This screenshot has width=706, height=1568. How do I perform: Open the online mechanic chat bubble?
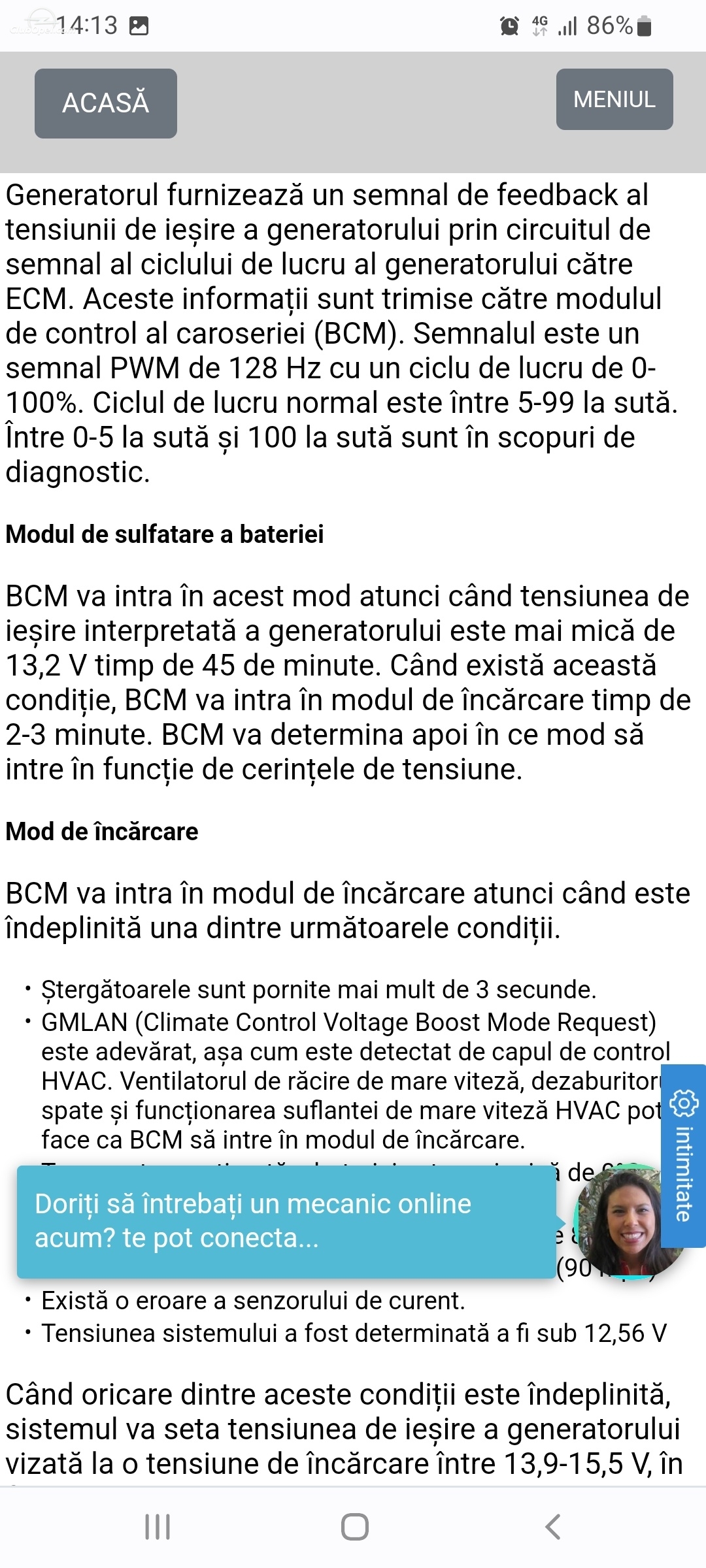coord(286,1221)
